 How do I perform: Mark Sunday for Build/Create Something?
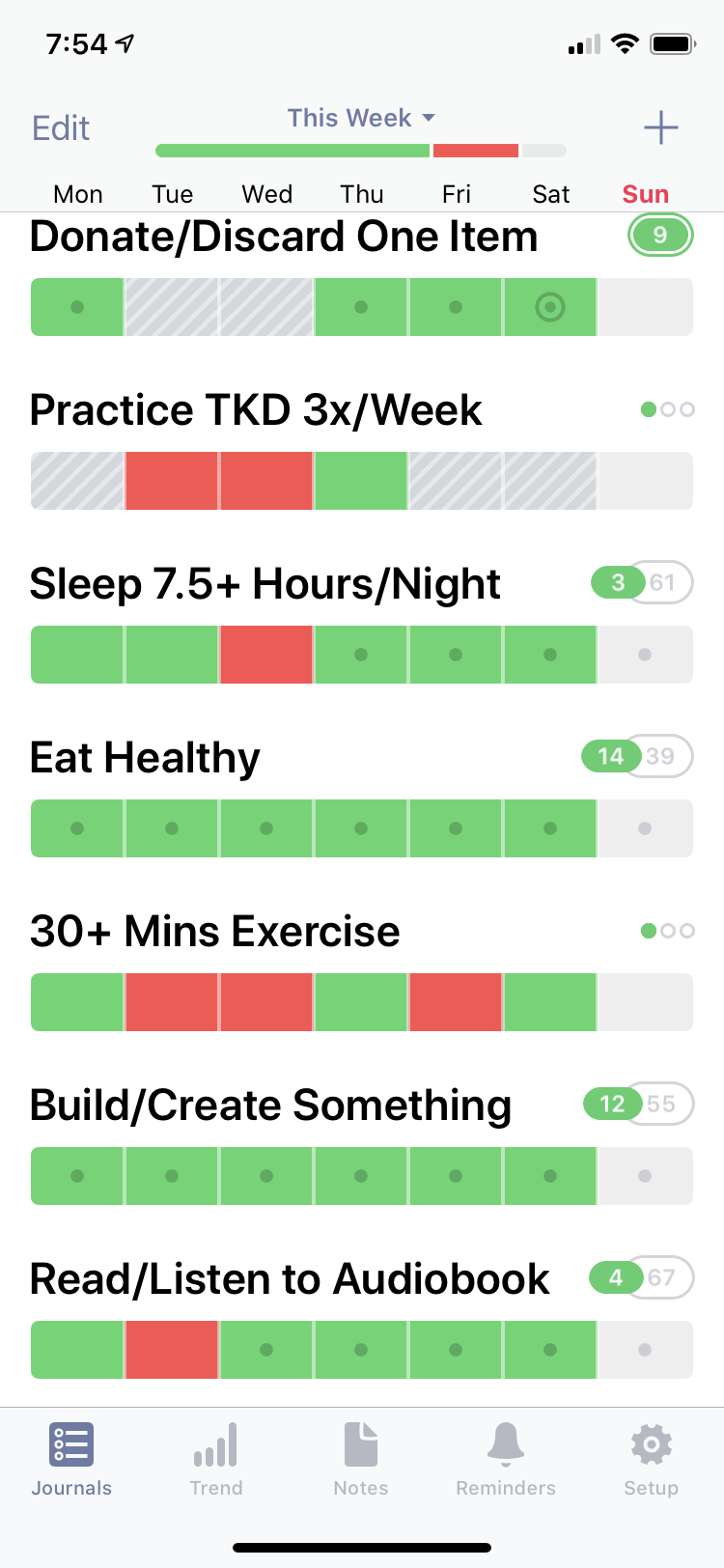tap(645, 1176)
